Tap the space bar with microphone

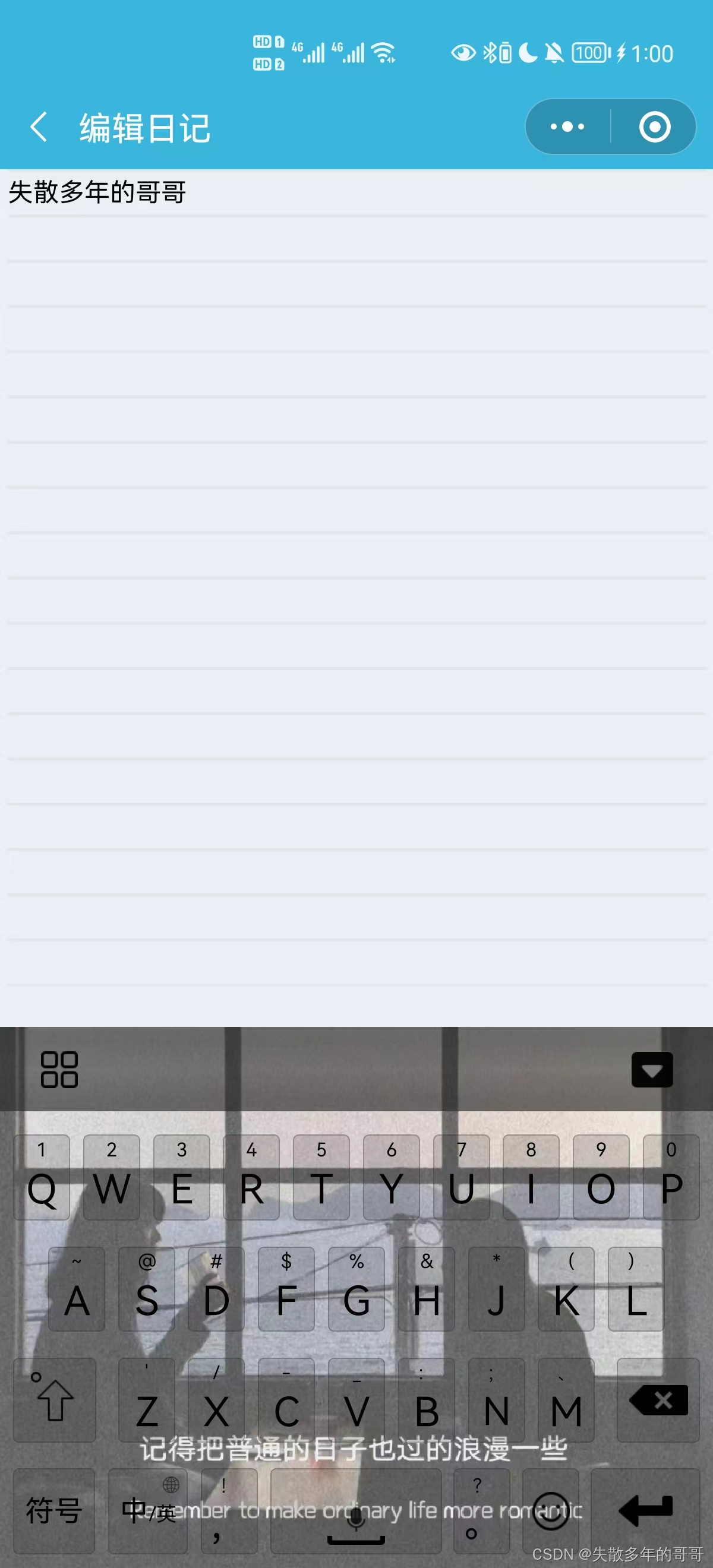point(356,1511)
